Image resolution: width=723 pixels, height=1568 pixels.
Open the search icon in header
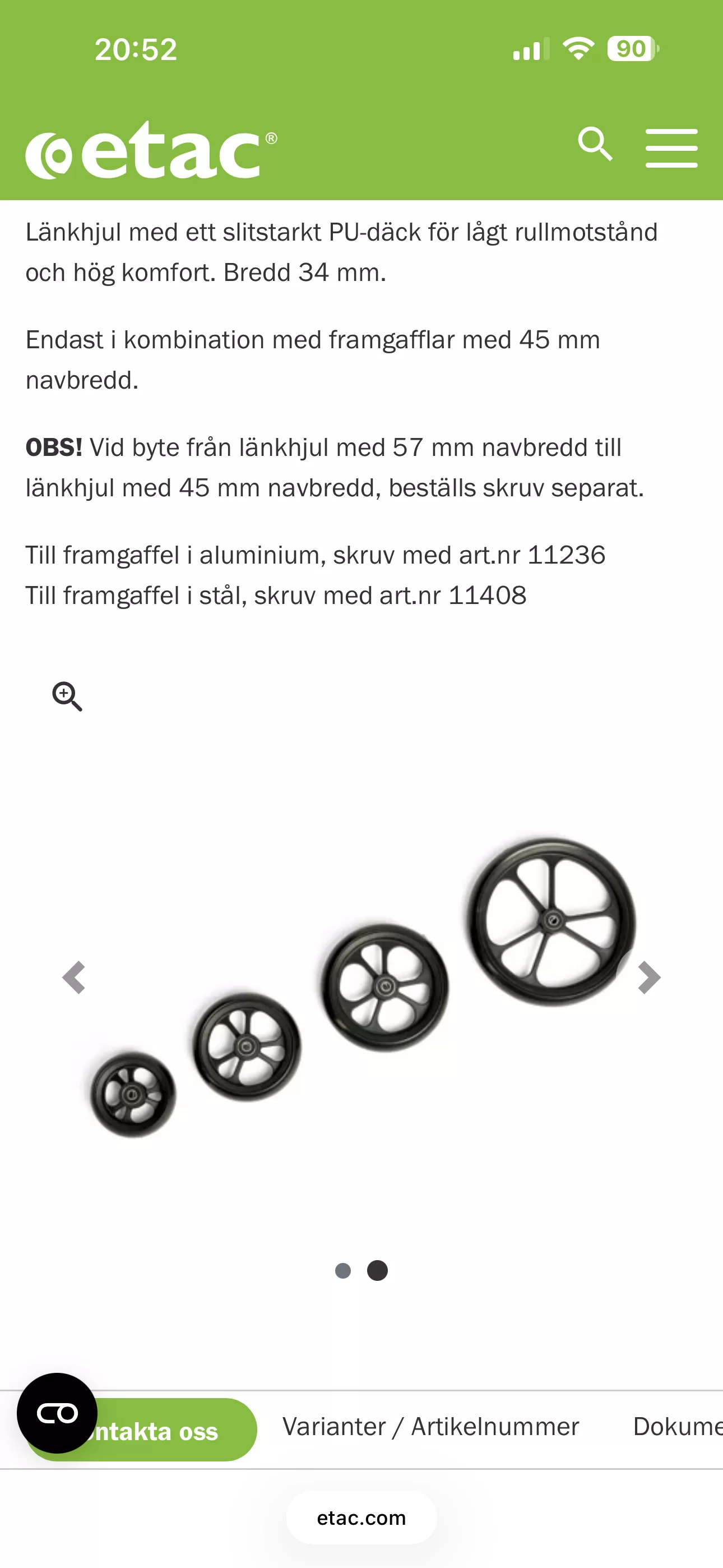pyautogui.click(x=595, y=144)
